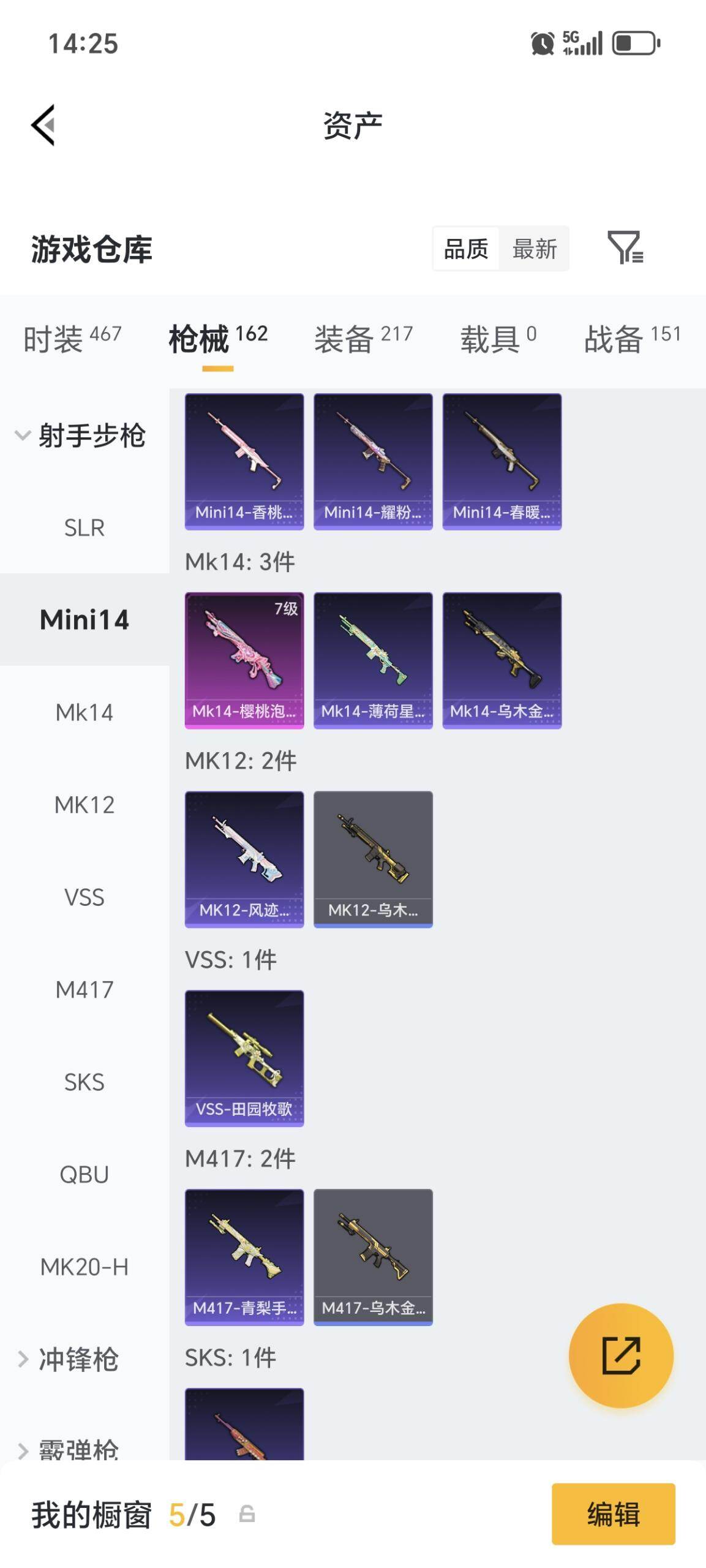Go back using the top-left arrow
Image resolution: width=706 pixels, height=1568 pixels.
pos(43,125)
